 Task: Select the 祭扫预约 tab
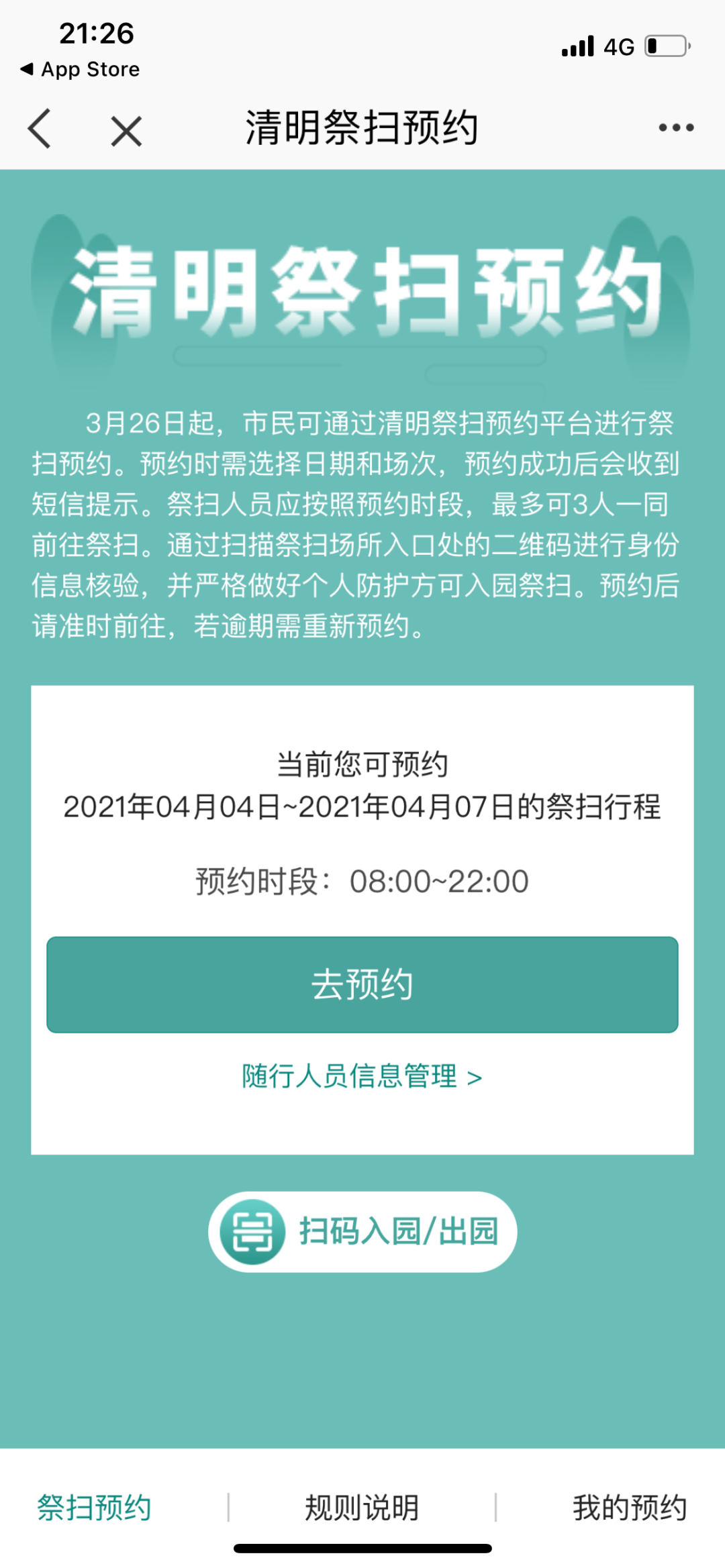pyautogui.click(x=94, y=1508)
